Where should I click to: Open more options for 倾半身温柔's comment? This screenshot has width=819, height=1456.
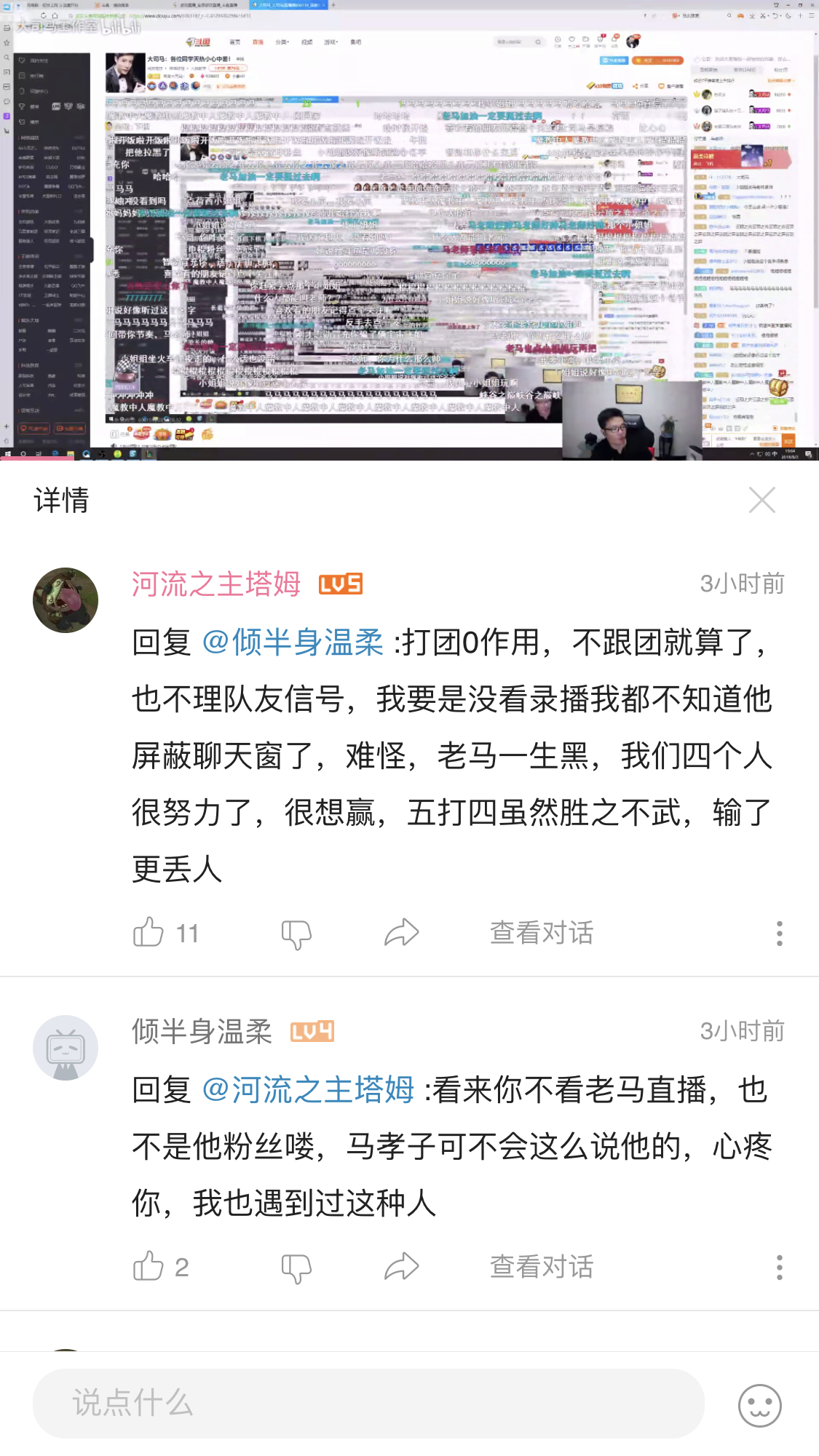pyautogui.click(x=779, y=1268)
